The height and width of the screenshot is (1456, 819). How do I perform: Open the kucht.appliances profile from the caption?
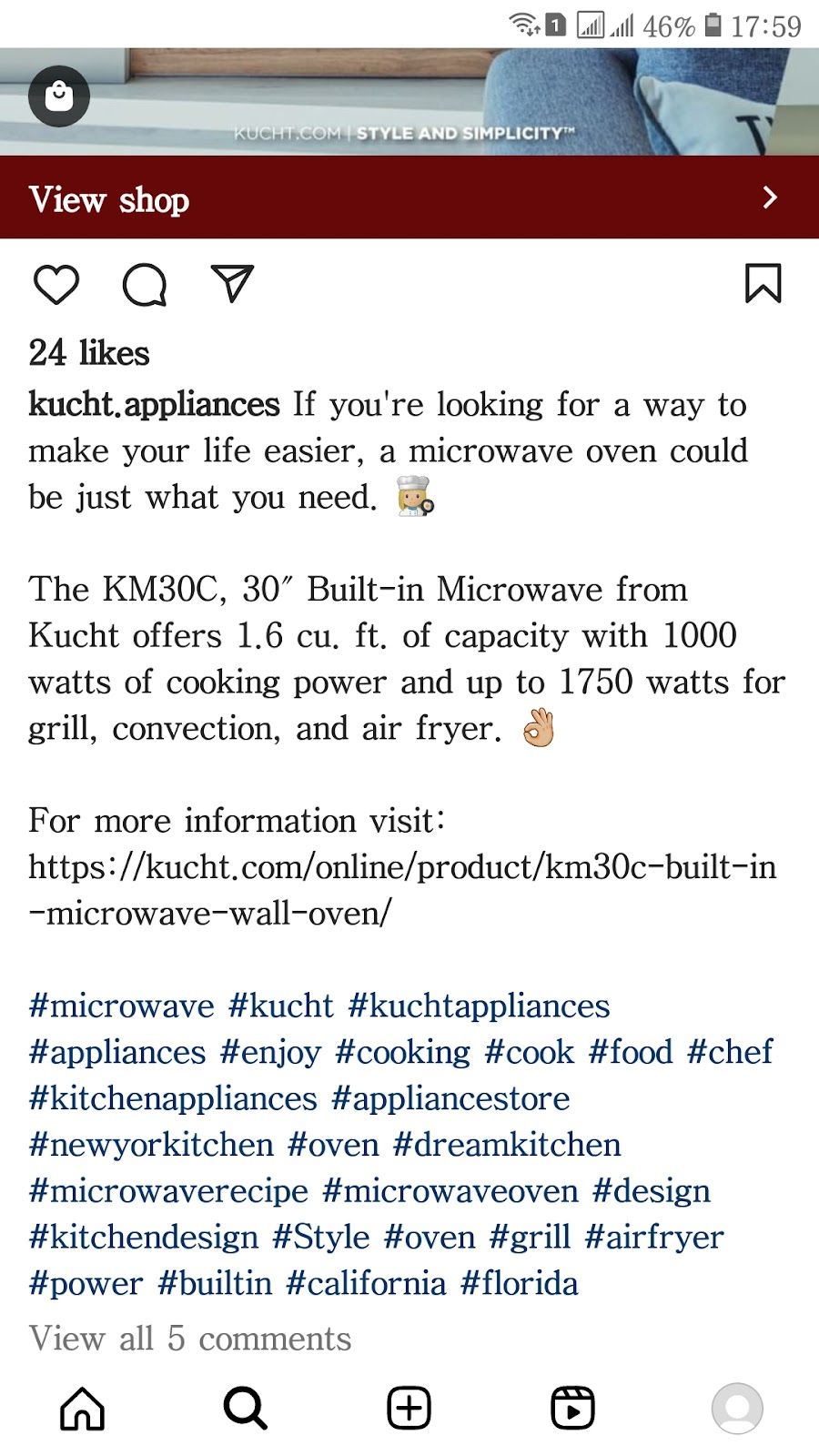click(x=154, y=404)
